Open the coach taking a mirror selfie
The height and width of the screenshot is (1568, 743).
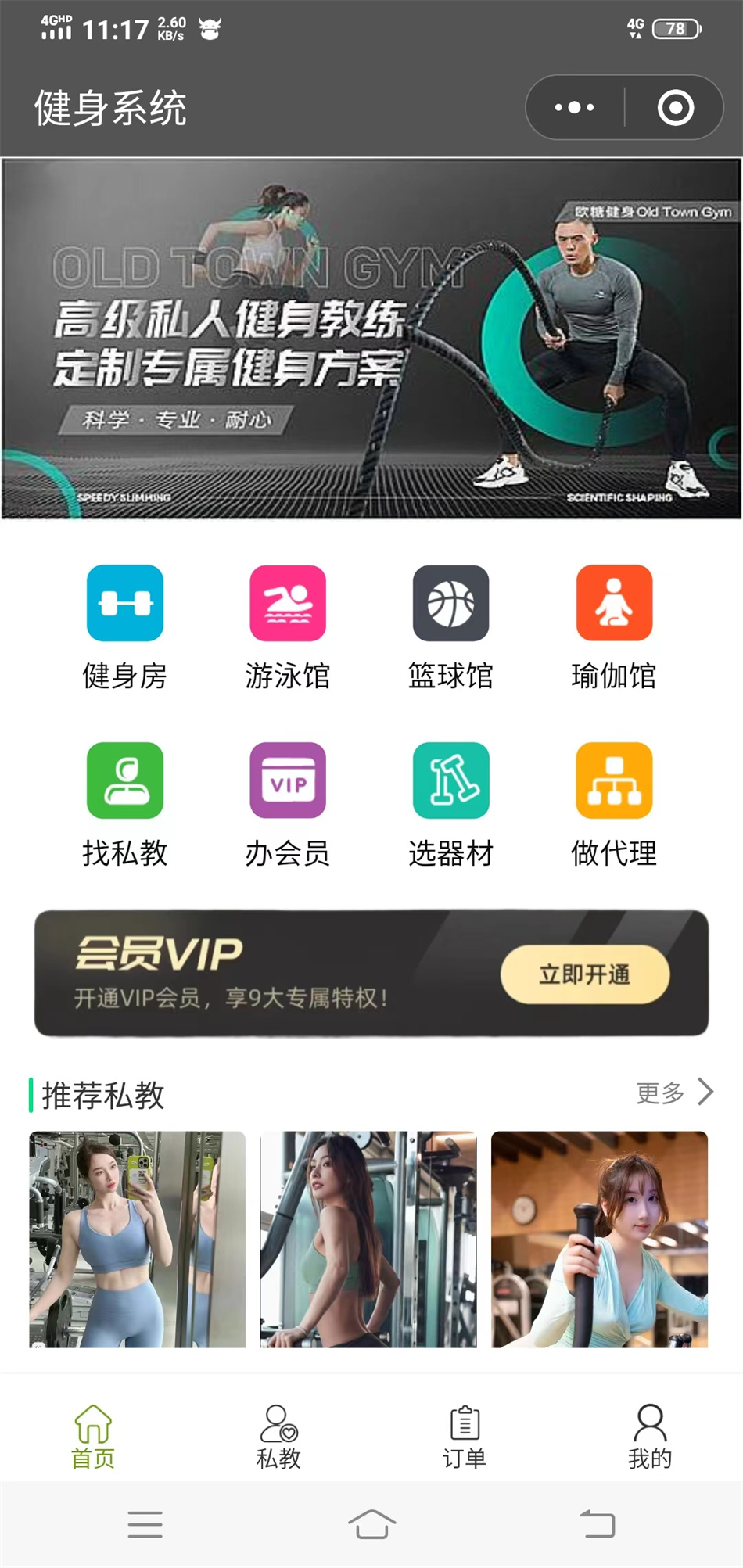[138, 1239]
